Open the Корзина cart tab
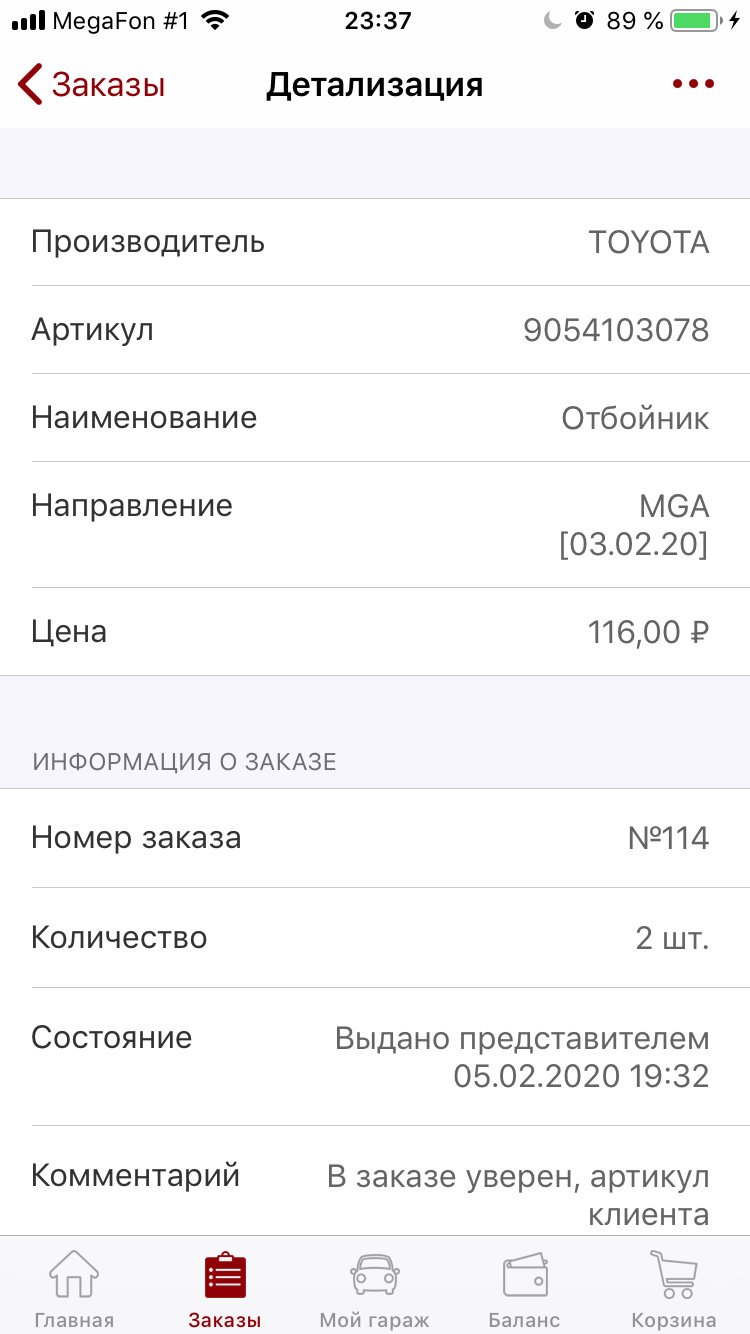The height and width of the screenshot is (1334, 750). click(673, 1289)
